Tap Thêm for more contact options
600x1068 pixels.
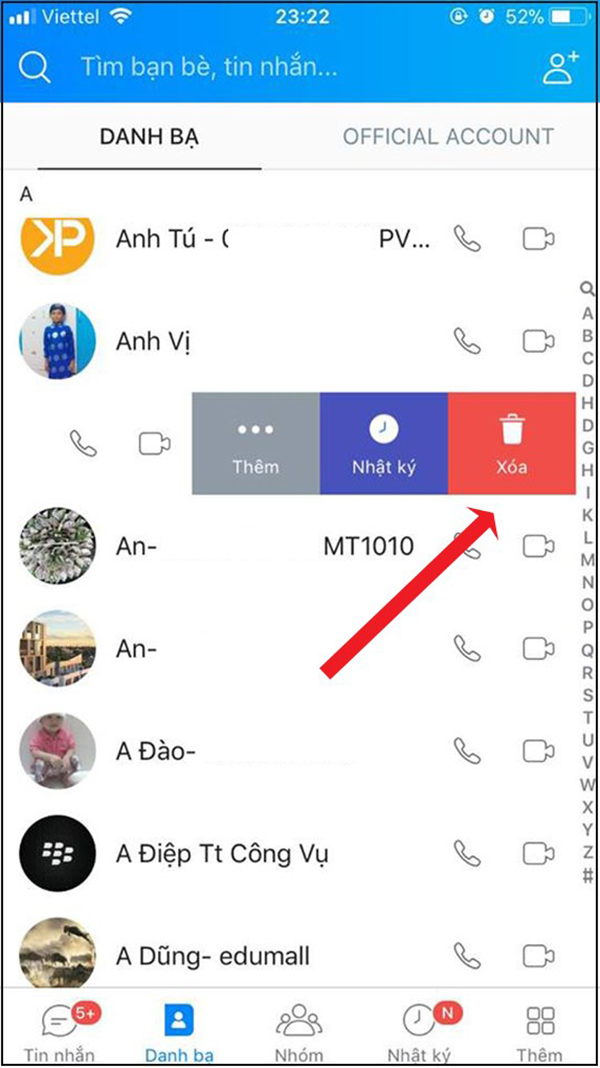tap(255, 444)
